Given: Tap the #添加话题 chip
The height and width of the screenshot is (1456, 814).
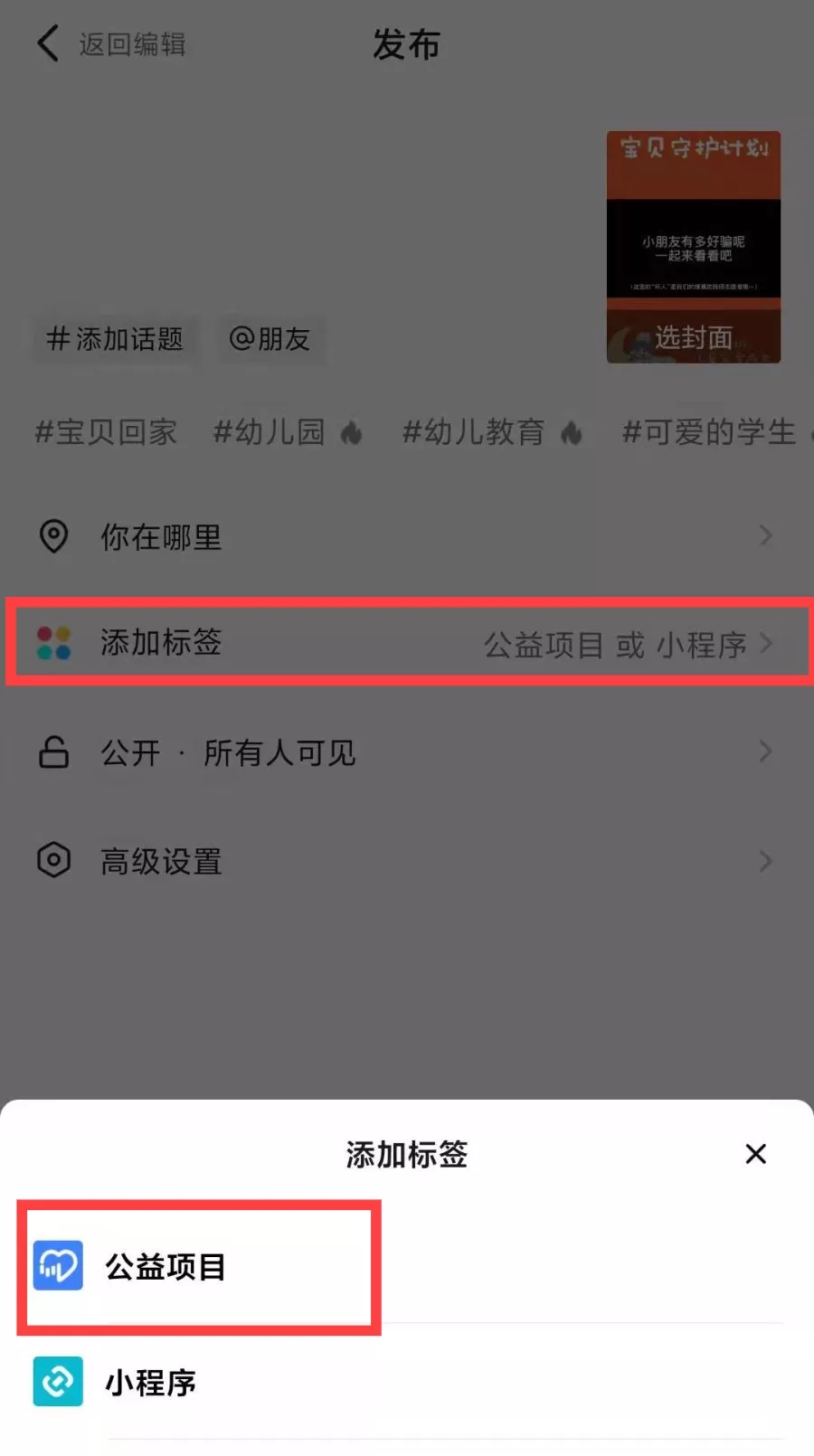Looking at the screenshot, I should pyautogui.click(x=116, y=339).
